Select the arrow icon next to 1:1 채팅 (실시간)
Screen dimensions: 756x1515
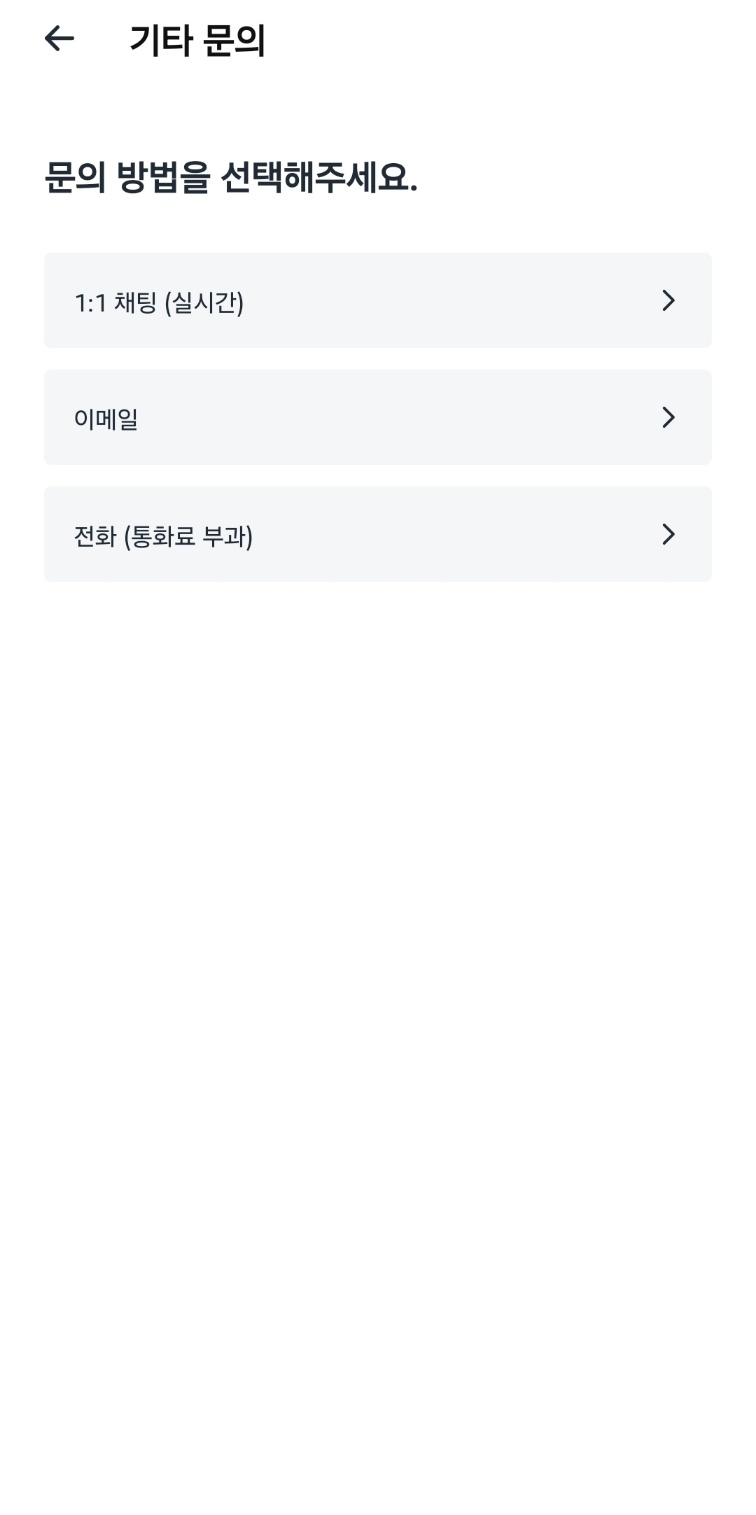tap(668, 301)
